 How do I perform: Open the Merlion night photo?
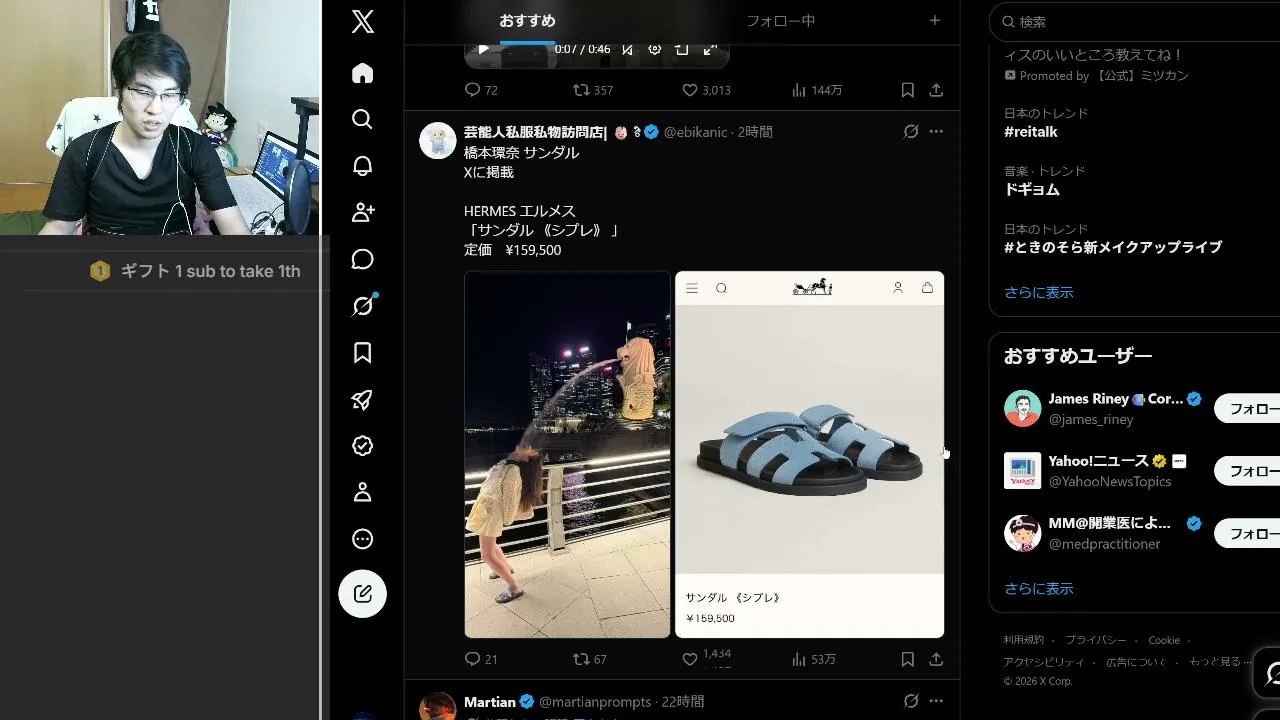pyautogui.click(x=567, y=455)
